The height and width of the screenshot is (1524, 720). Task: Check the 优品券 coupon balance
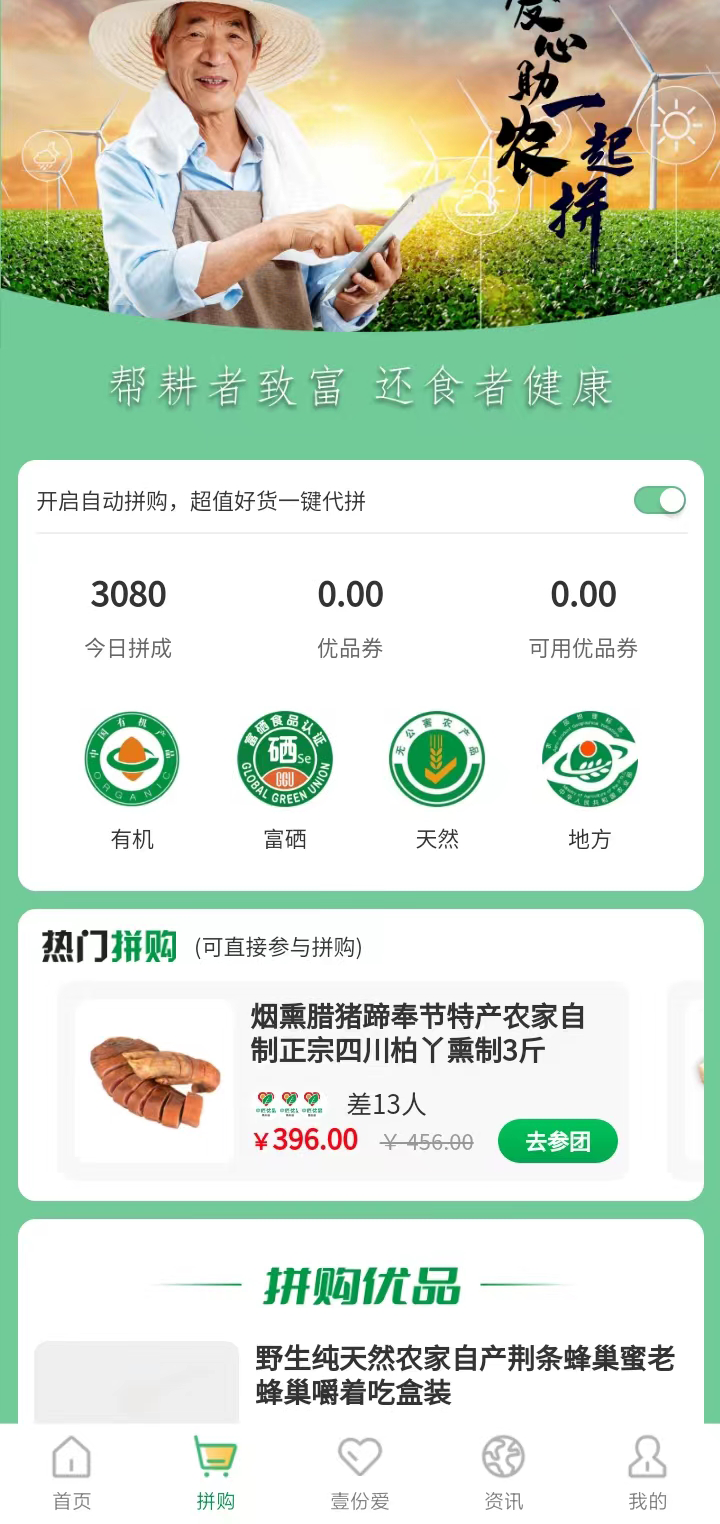coord(350,594)
